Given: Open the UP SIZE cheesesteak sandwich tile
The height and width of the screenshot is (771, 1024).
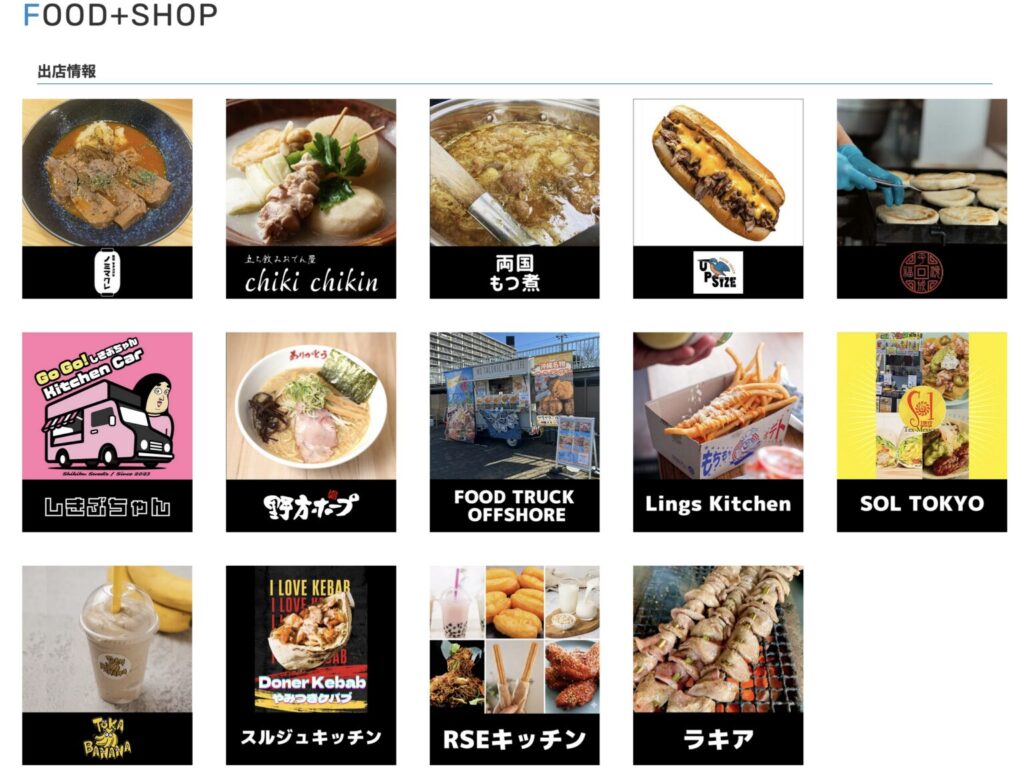Looking at the screenshot, I should coord(718,198).
